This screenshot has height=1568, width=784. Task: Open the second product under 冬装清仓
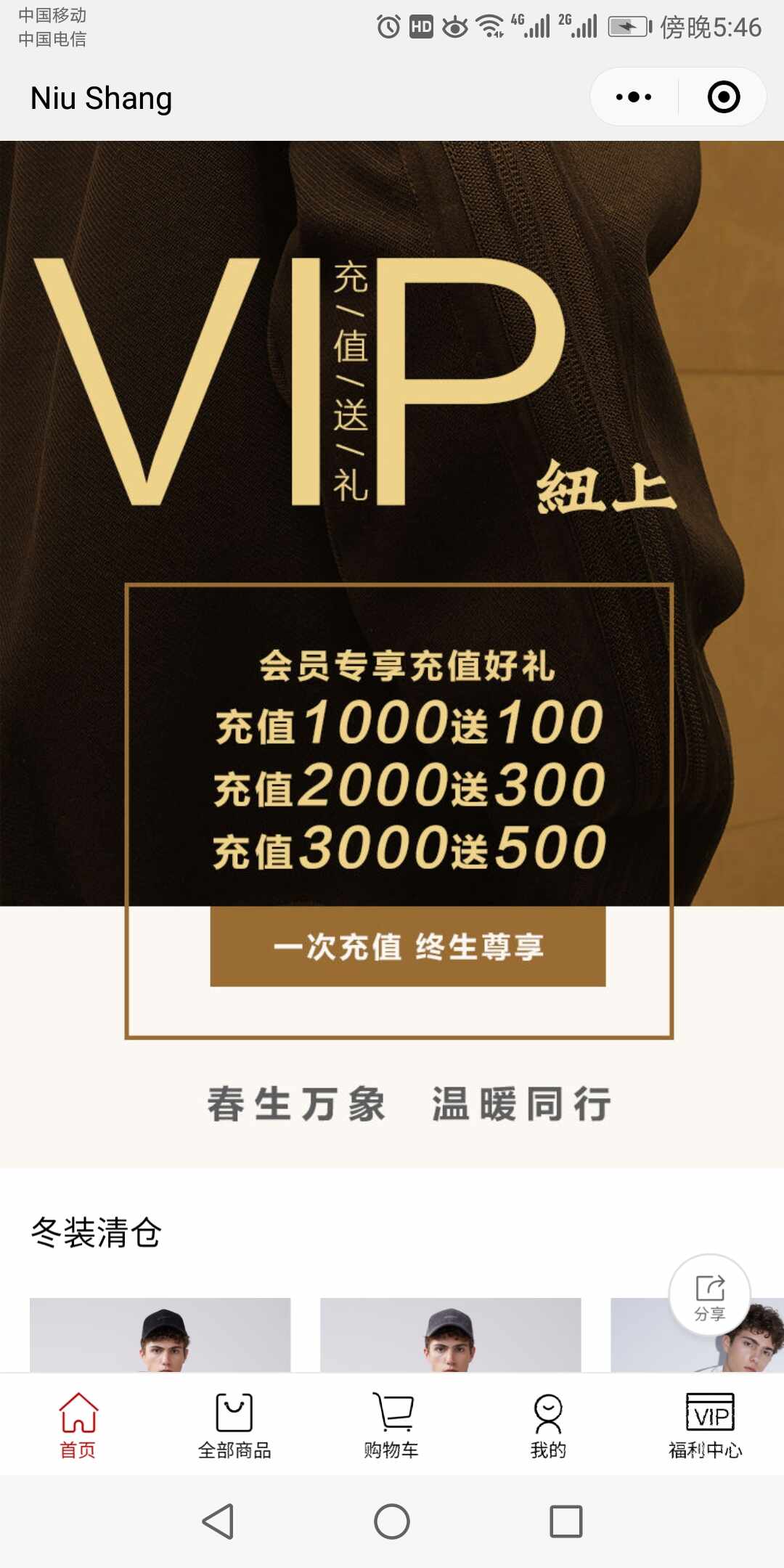click(450, 1334)
